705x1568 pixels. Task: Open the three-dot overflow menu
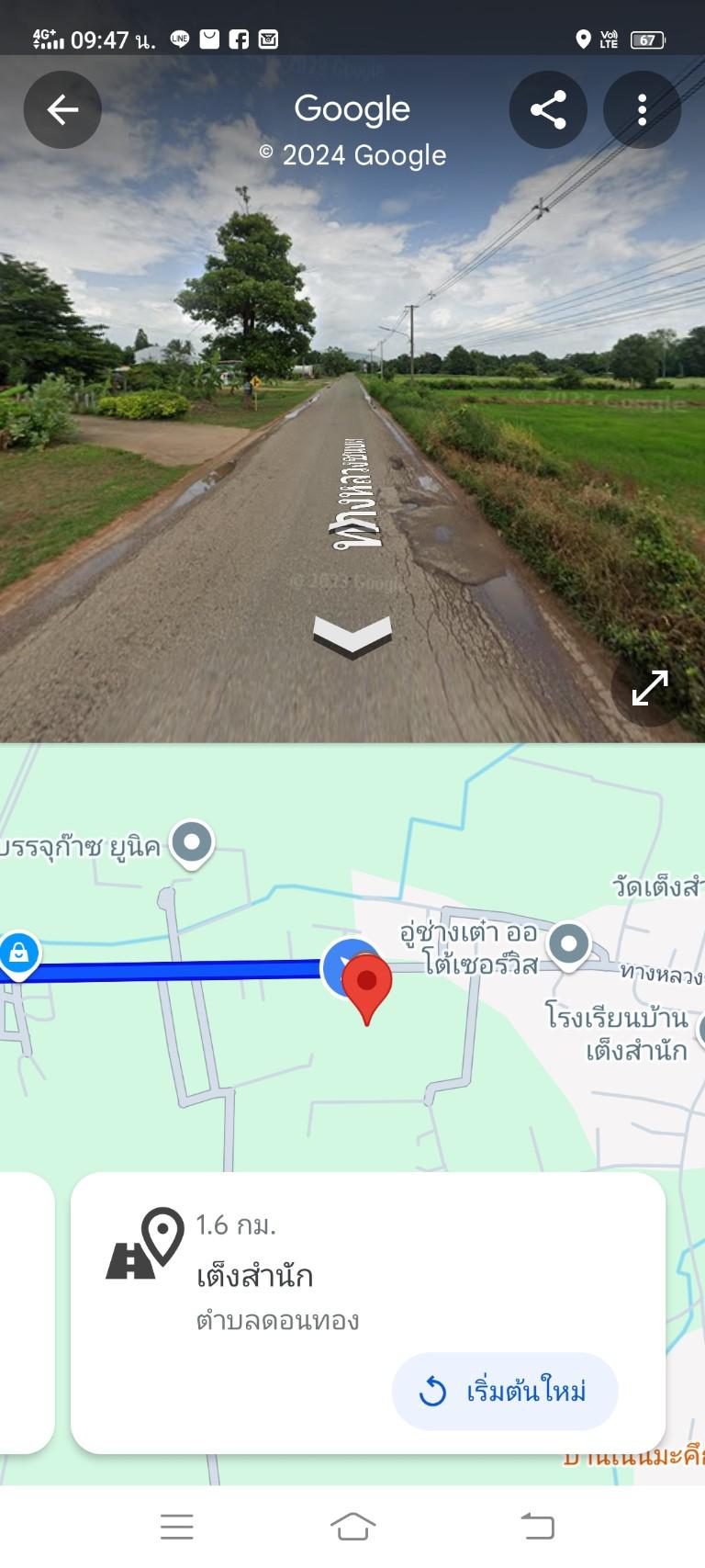click(x=642, y=110)
